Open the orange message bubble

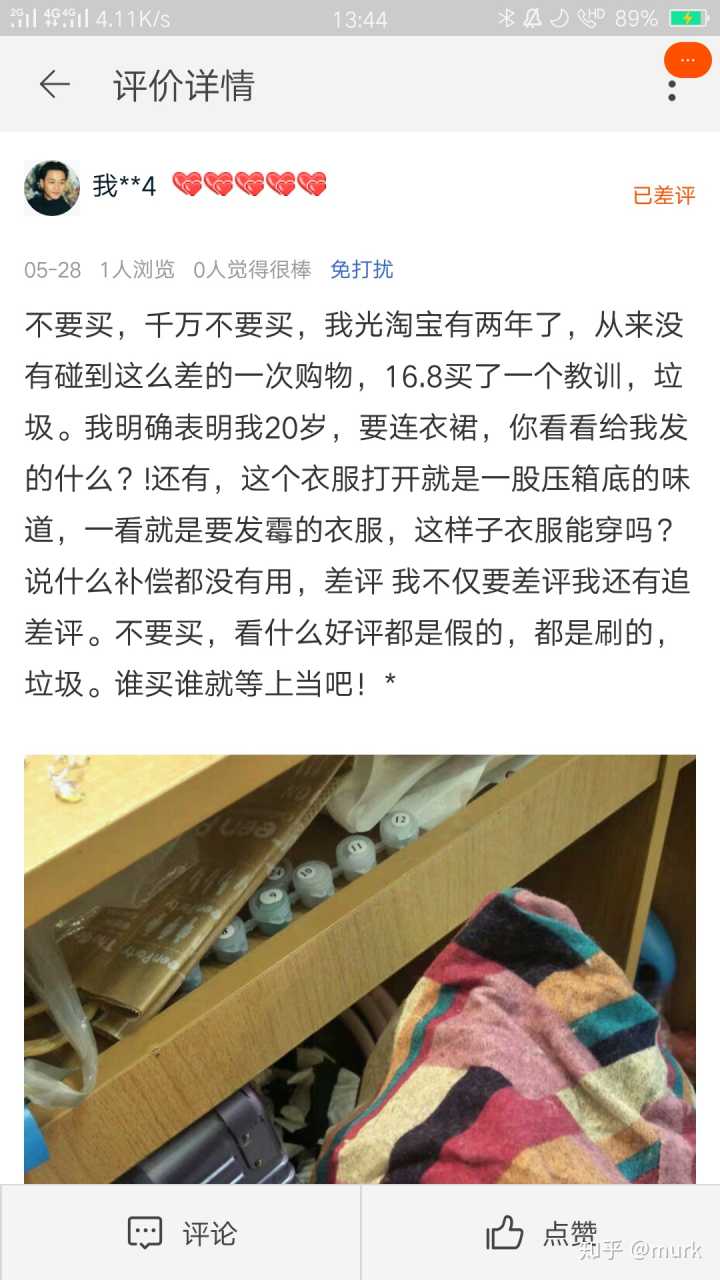[687, 60]
